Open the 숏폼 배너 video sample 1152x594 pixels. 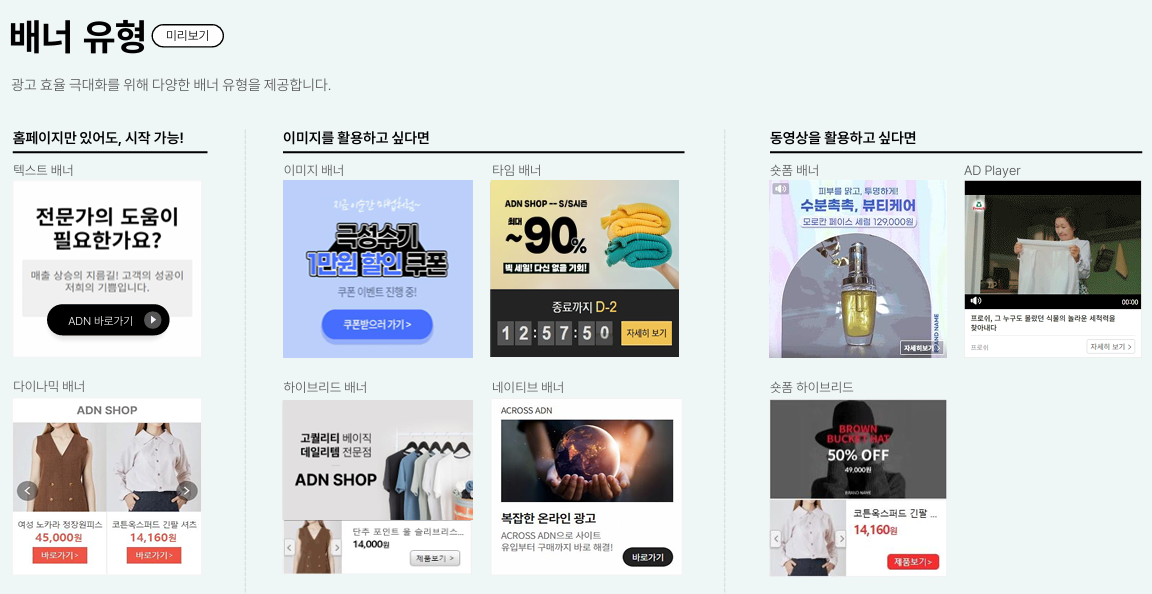857,268
